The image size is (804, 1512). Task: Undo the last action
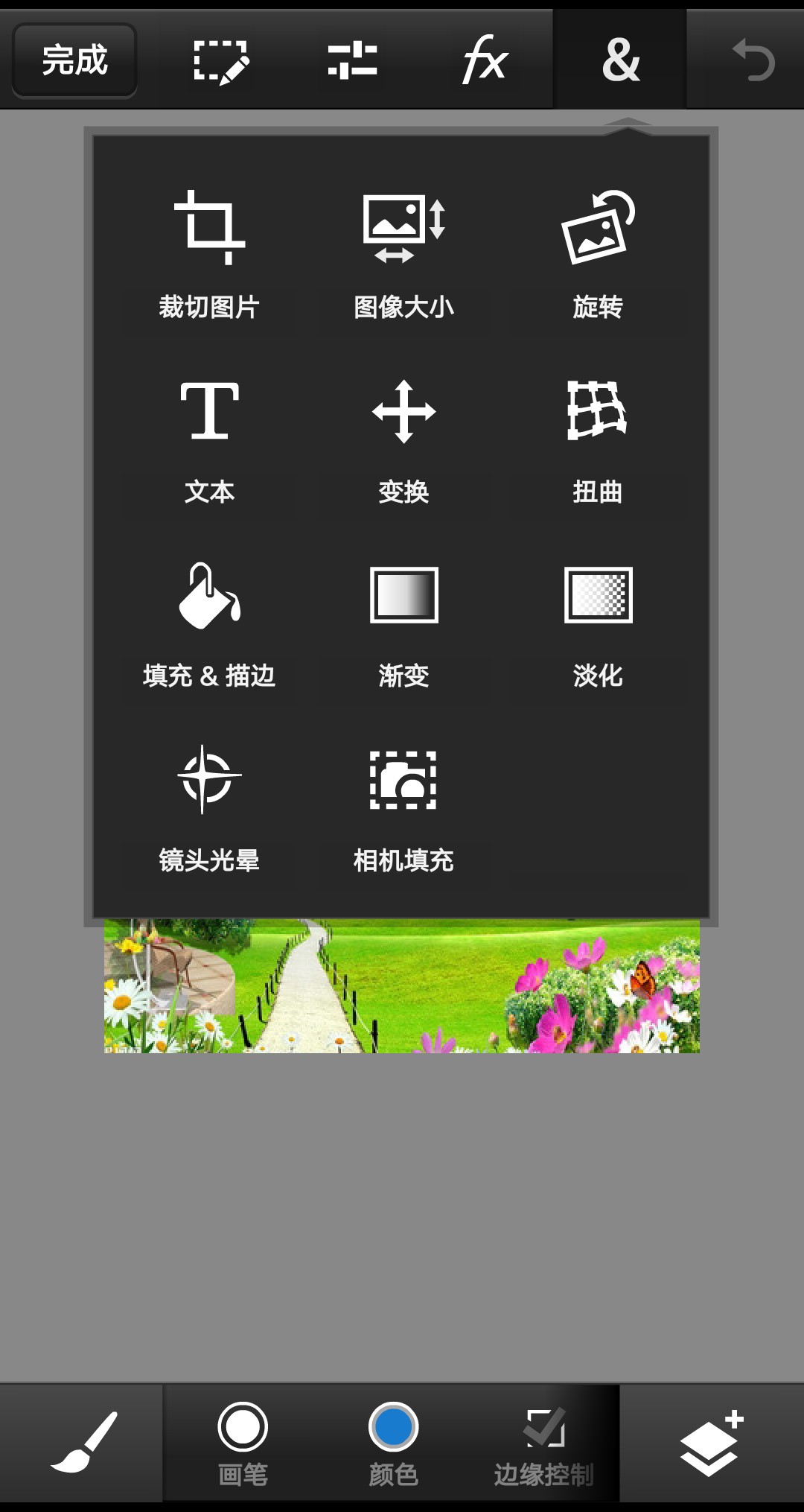pyautogui.click(x=753, y=60)
